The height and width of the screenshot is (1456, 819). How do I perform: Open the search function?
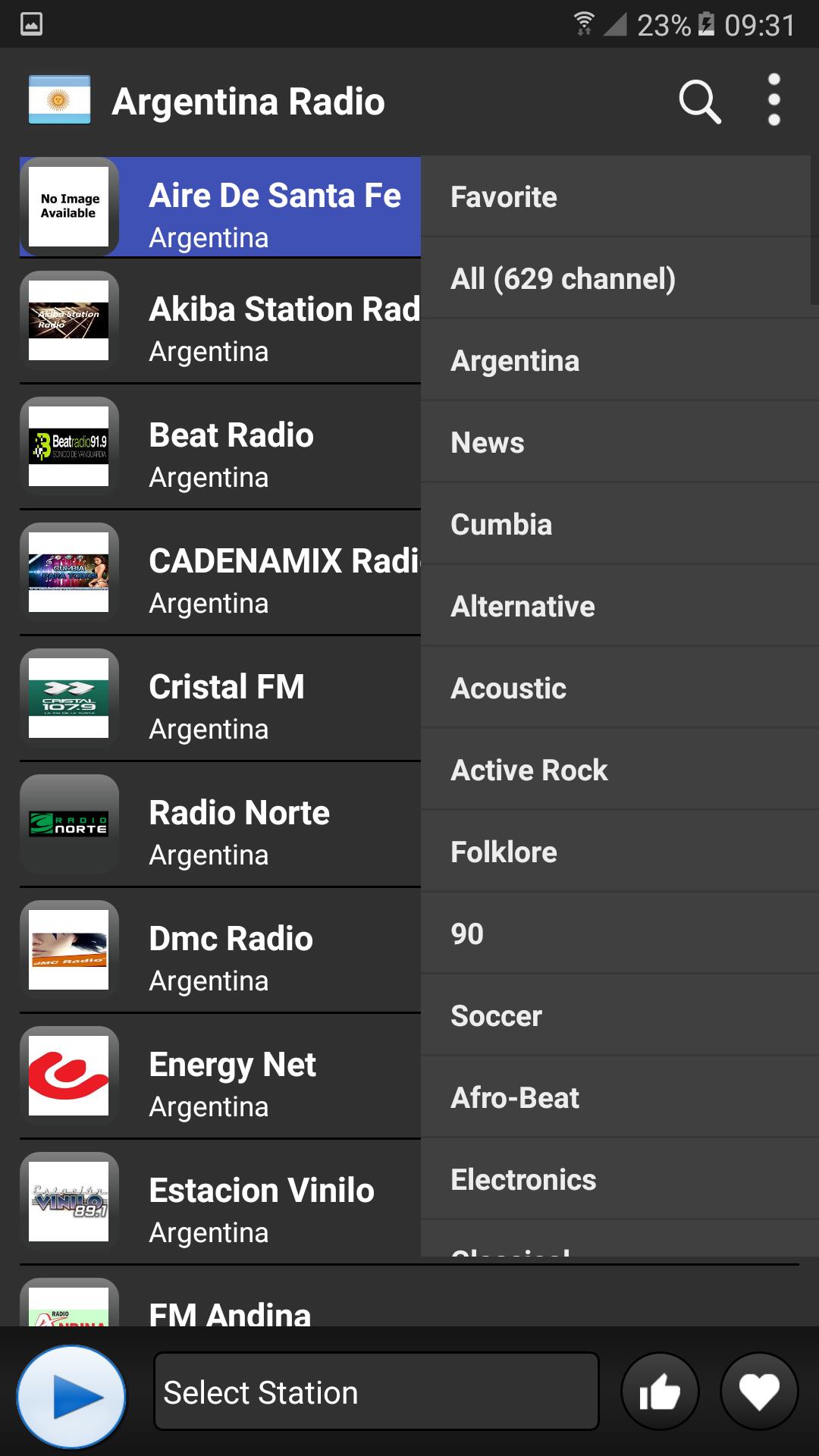point(698,100)
